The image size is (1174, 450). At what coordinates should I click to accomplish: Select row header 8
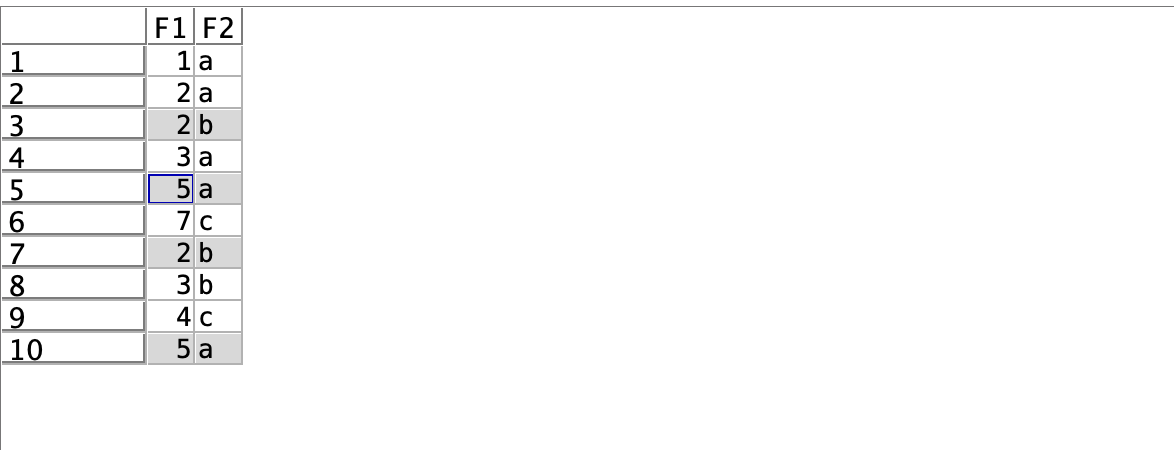tap(73, 285)
